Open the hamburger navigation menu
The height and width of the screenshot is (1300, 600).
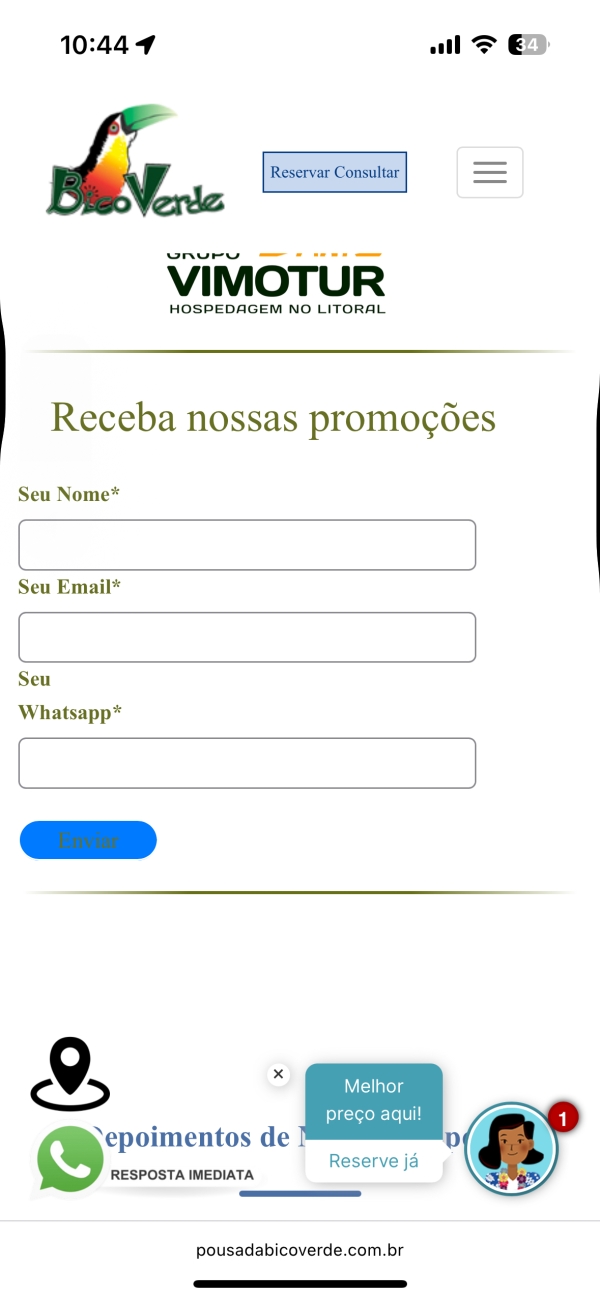pyautogui.click(x=490, y=172)
